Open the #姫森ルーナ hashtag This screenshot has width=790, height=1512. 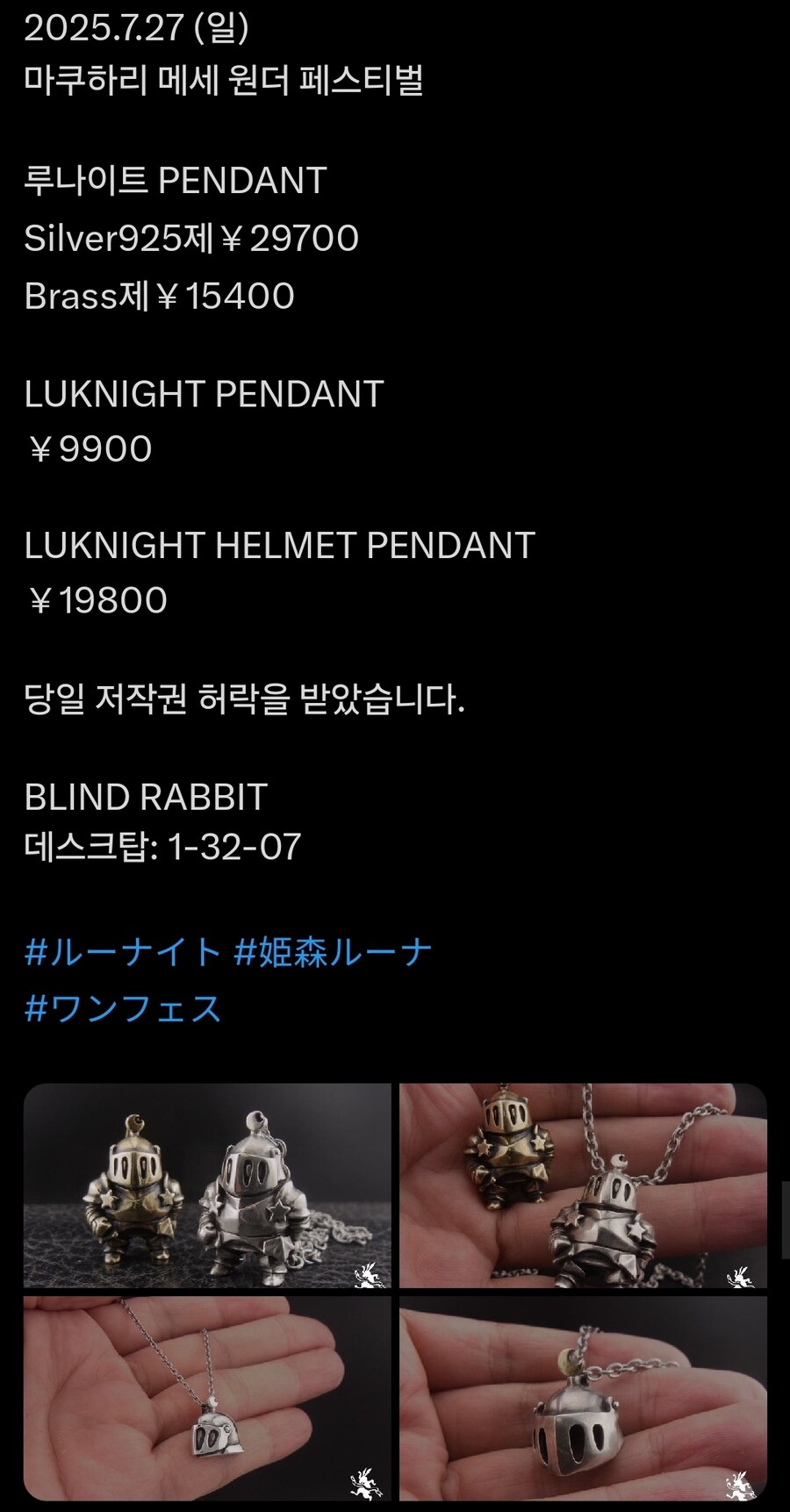point(334,951)
